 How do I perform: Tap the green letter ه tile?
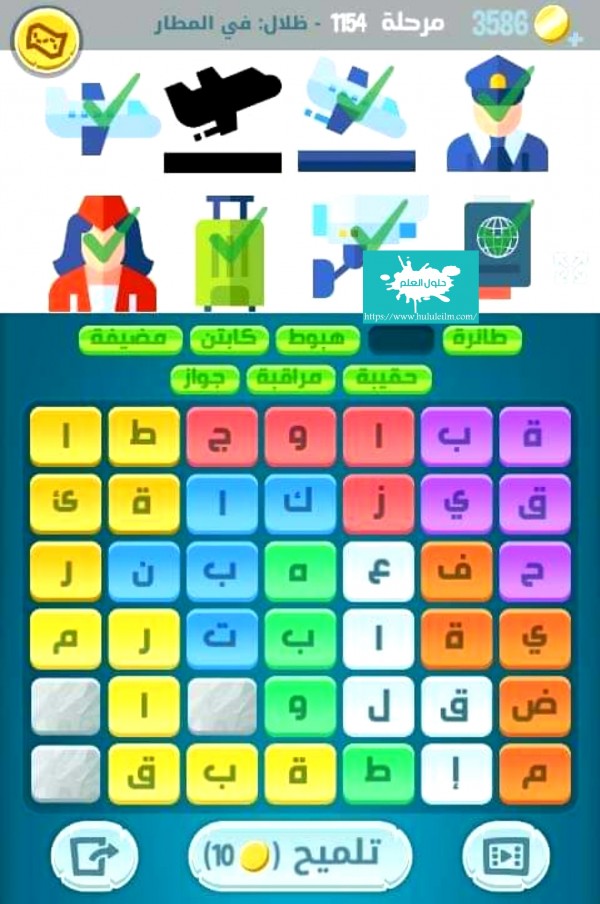300,572
